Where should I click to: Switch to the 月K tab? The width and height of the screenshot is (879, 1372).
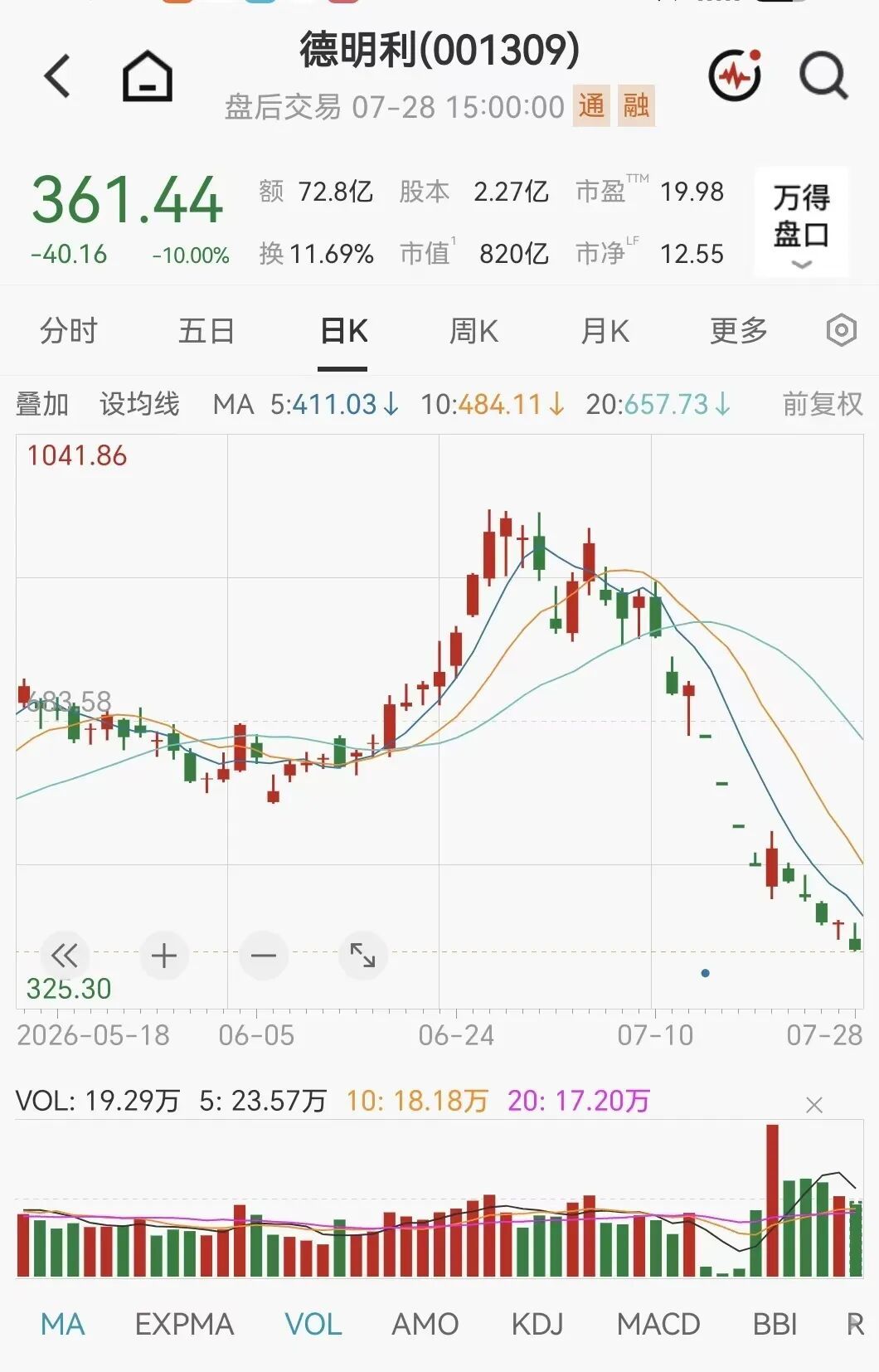pyautogui.click(x=605, y=331)
